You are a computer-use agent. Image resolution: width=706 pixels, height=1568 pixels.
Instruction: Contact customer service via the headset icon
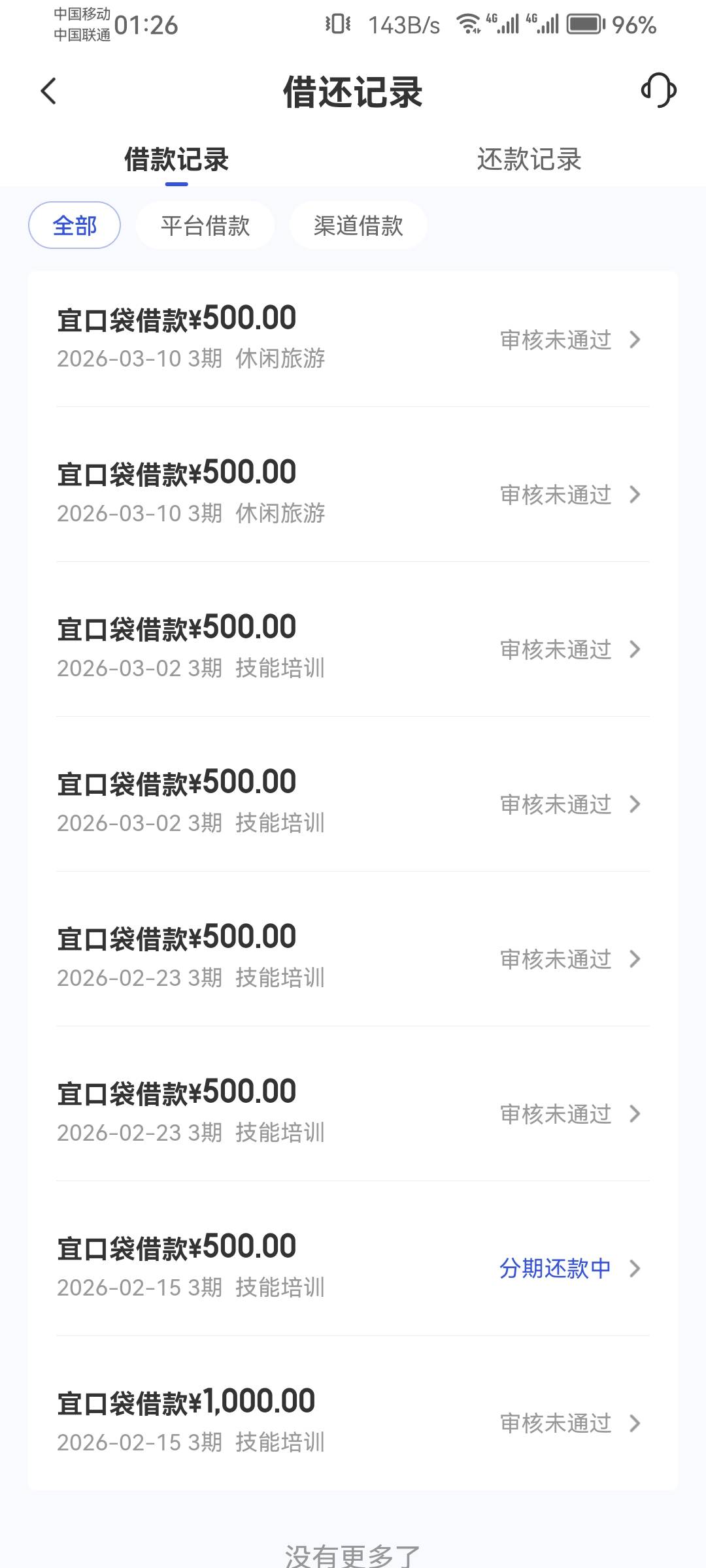coord(658,90)
